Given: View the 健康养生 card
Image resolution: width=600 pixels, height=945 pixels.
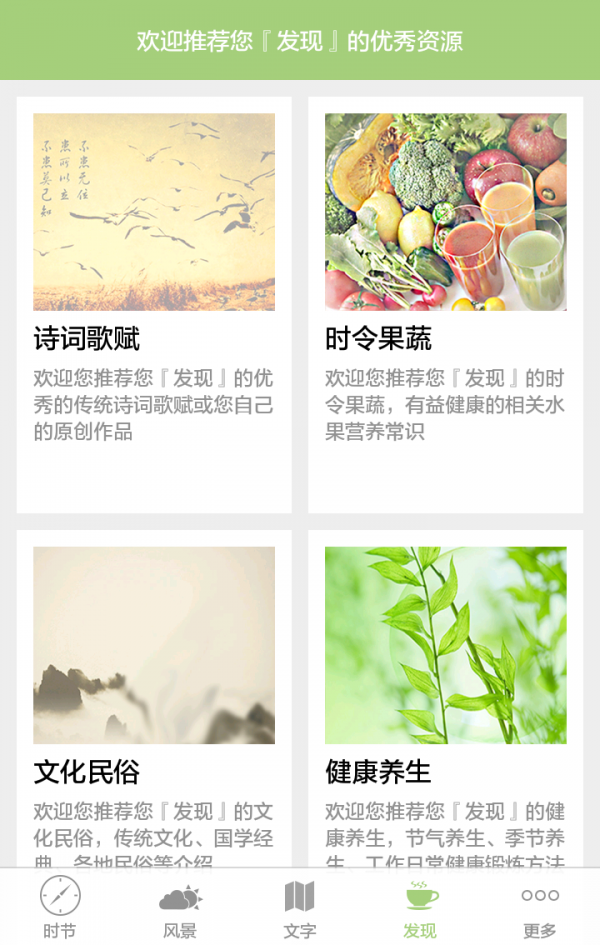Looking at the screenshot, I should [445, 698].
